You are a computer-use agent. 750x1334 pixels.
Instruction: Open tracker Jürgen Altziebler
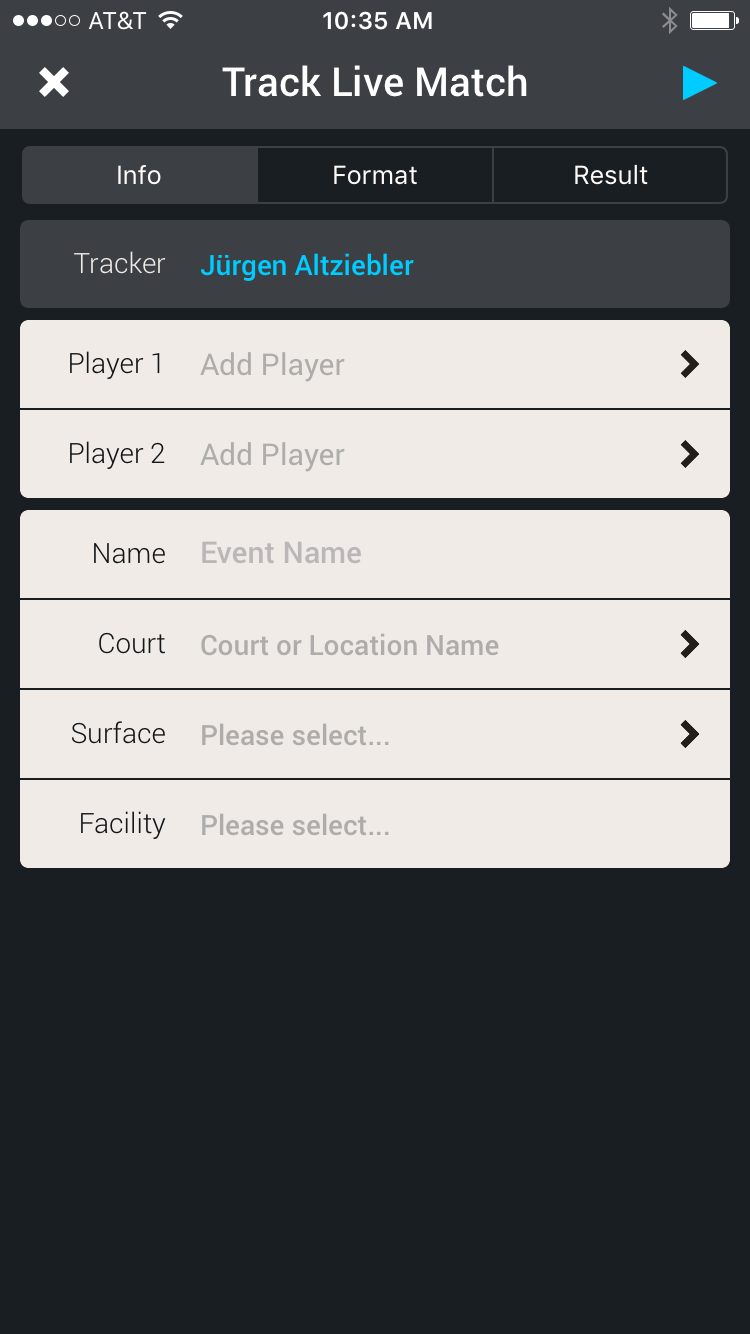(x=307, y=265)
